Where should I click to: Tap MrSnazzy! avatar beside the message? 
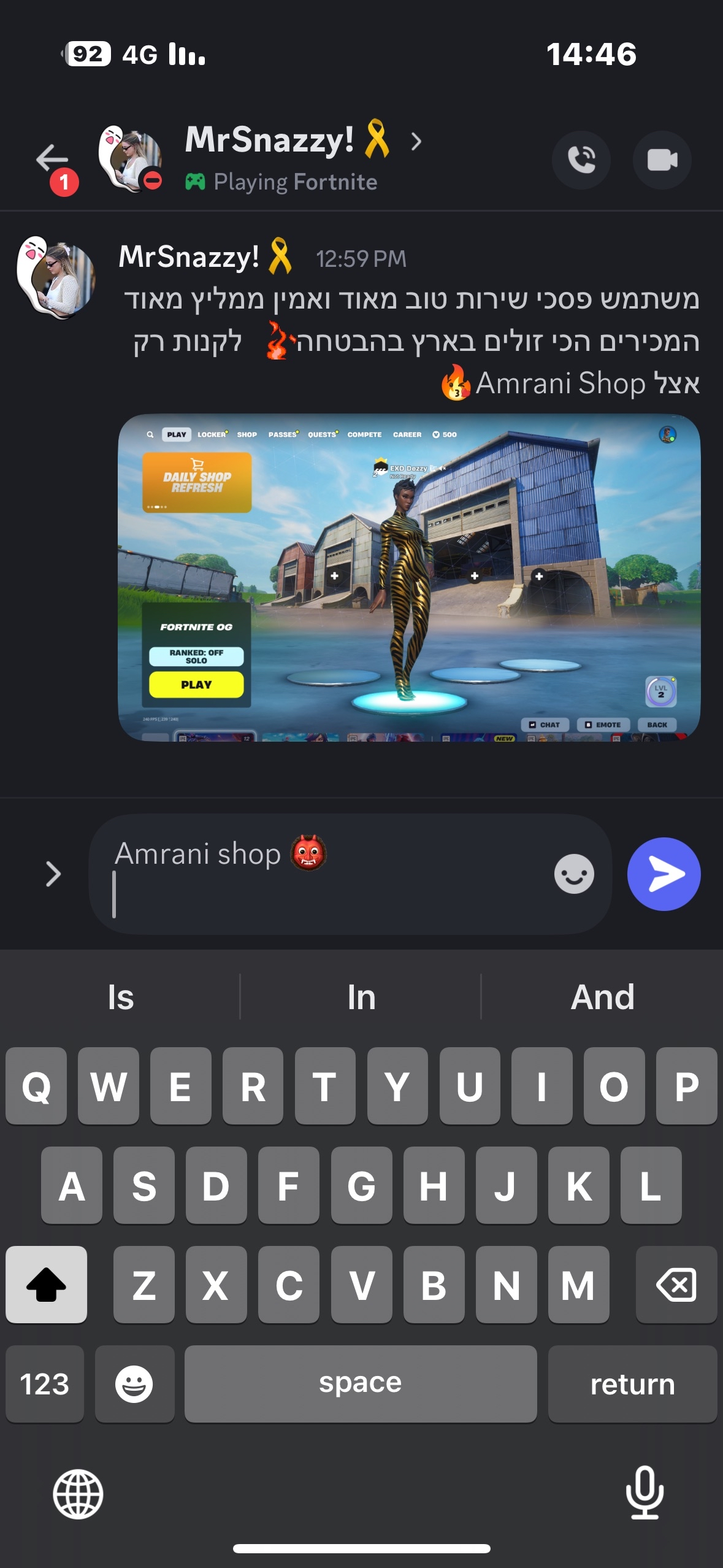pos(56,278)
